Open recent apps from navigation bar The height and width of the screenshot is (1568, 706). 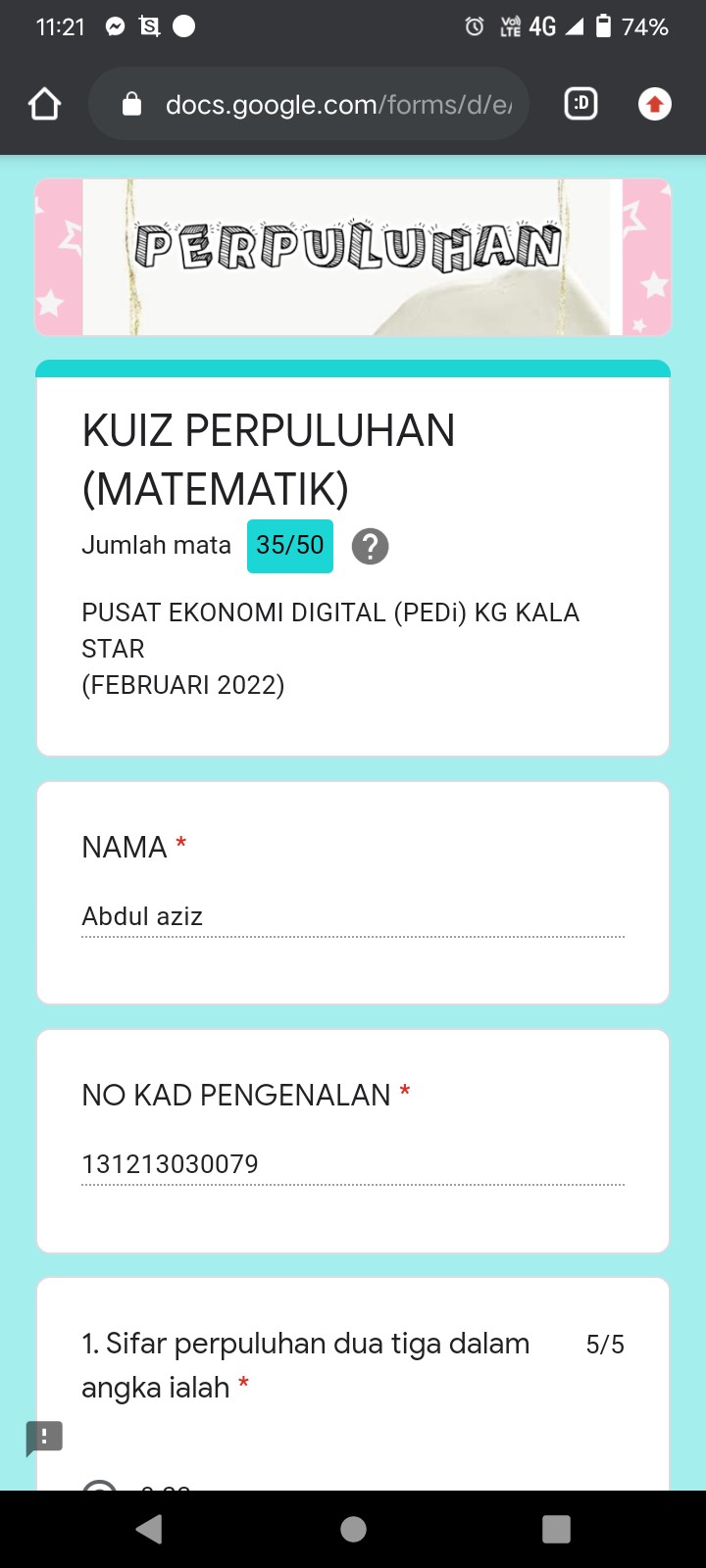(556, 1529)
